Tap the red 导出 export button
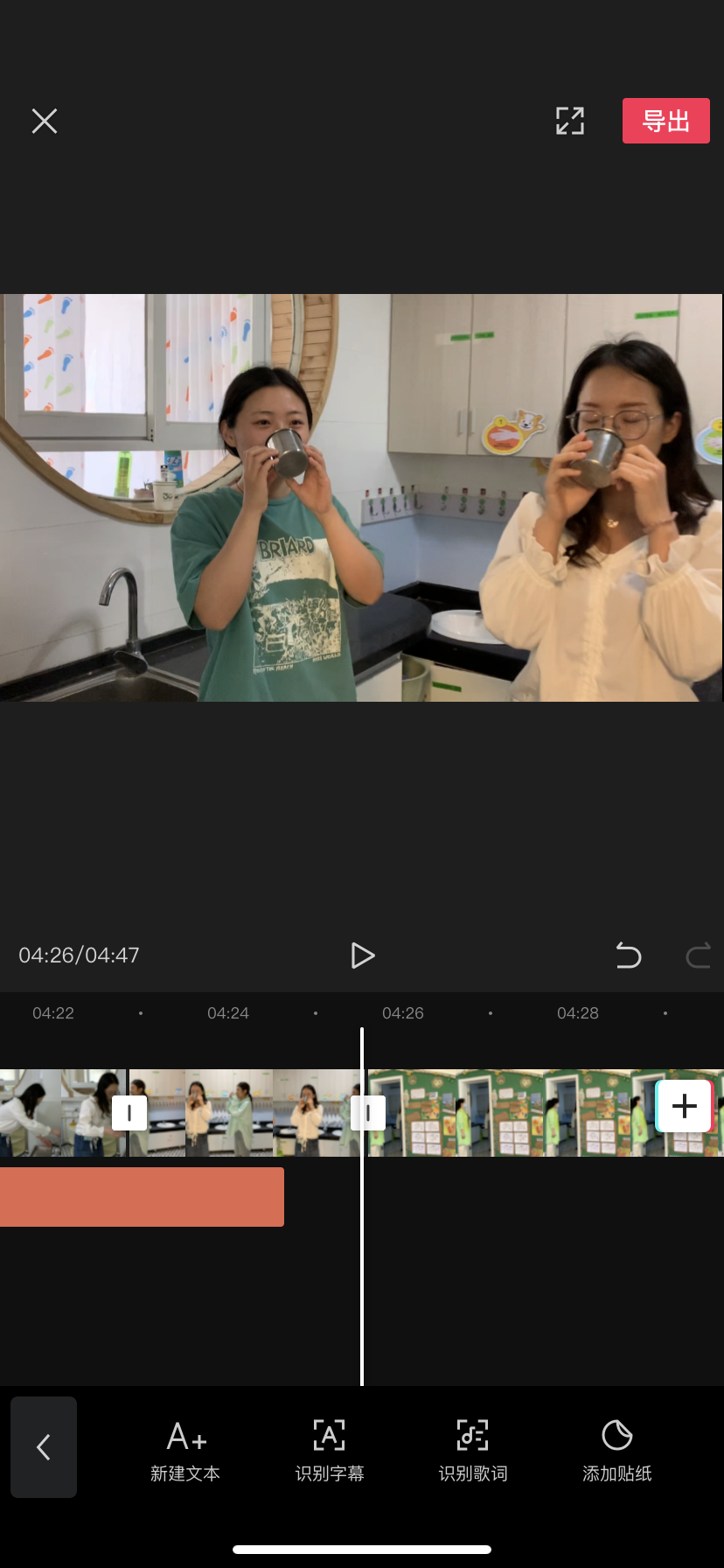The image size is (724, 1568). pyautogui.click(x=666, y=121)
